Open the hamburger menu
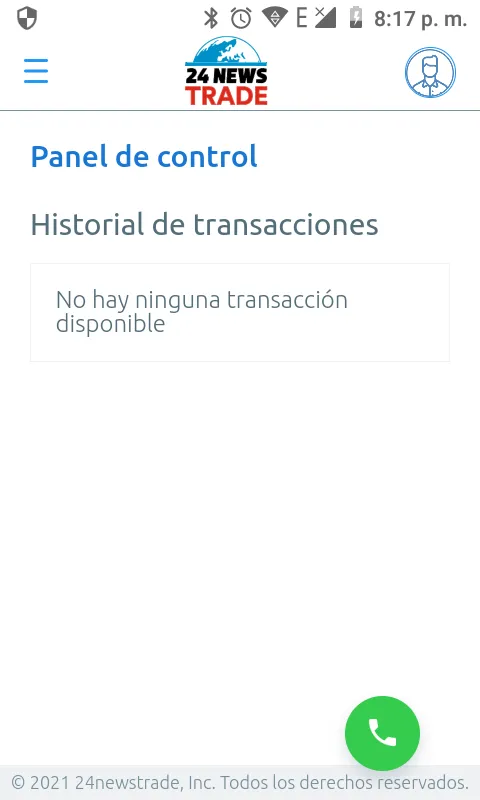The image size is (480, 800). pyautogui.click(x=36, y=71)
